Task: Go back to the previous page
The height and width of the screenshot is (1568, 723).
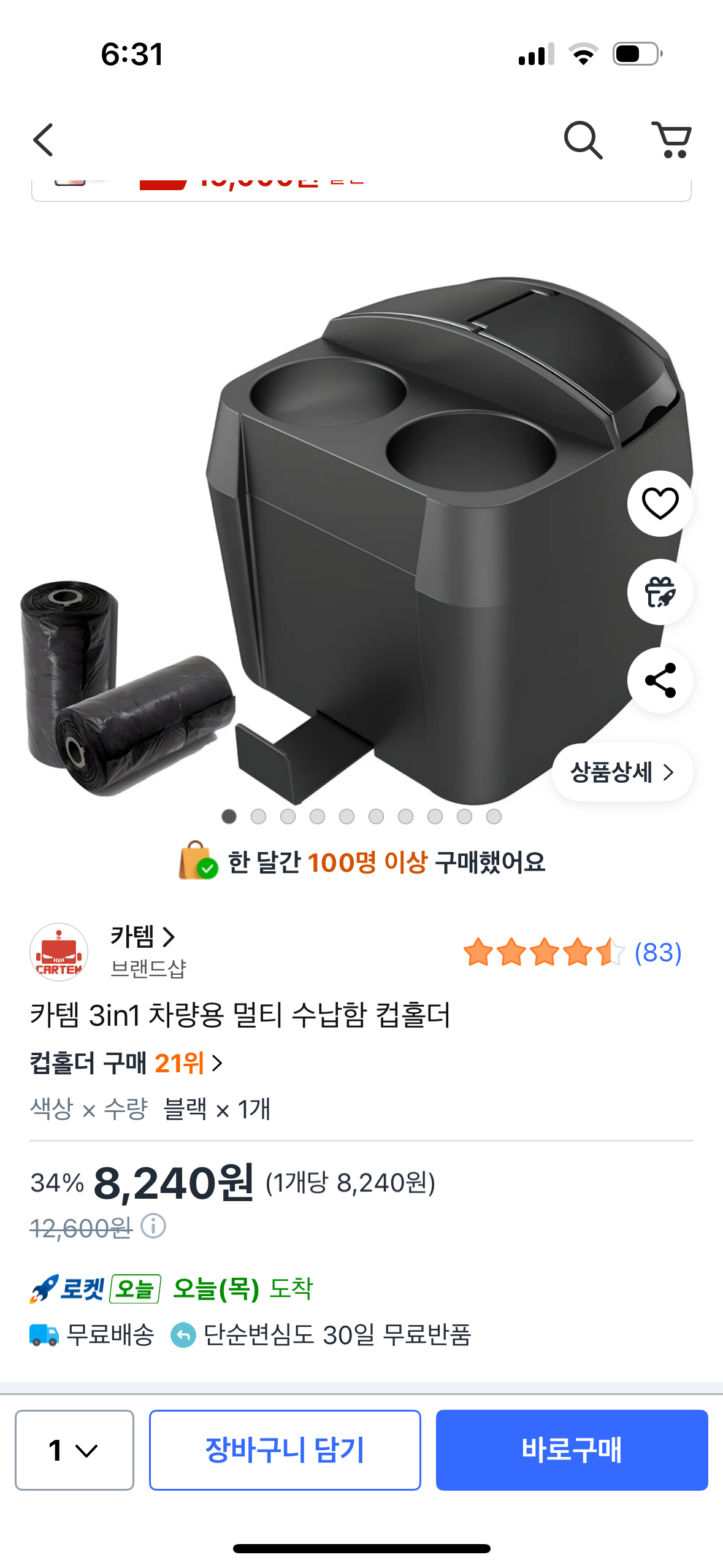Action: coord(44,140)
